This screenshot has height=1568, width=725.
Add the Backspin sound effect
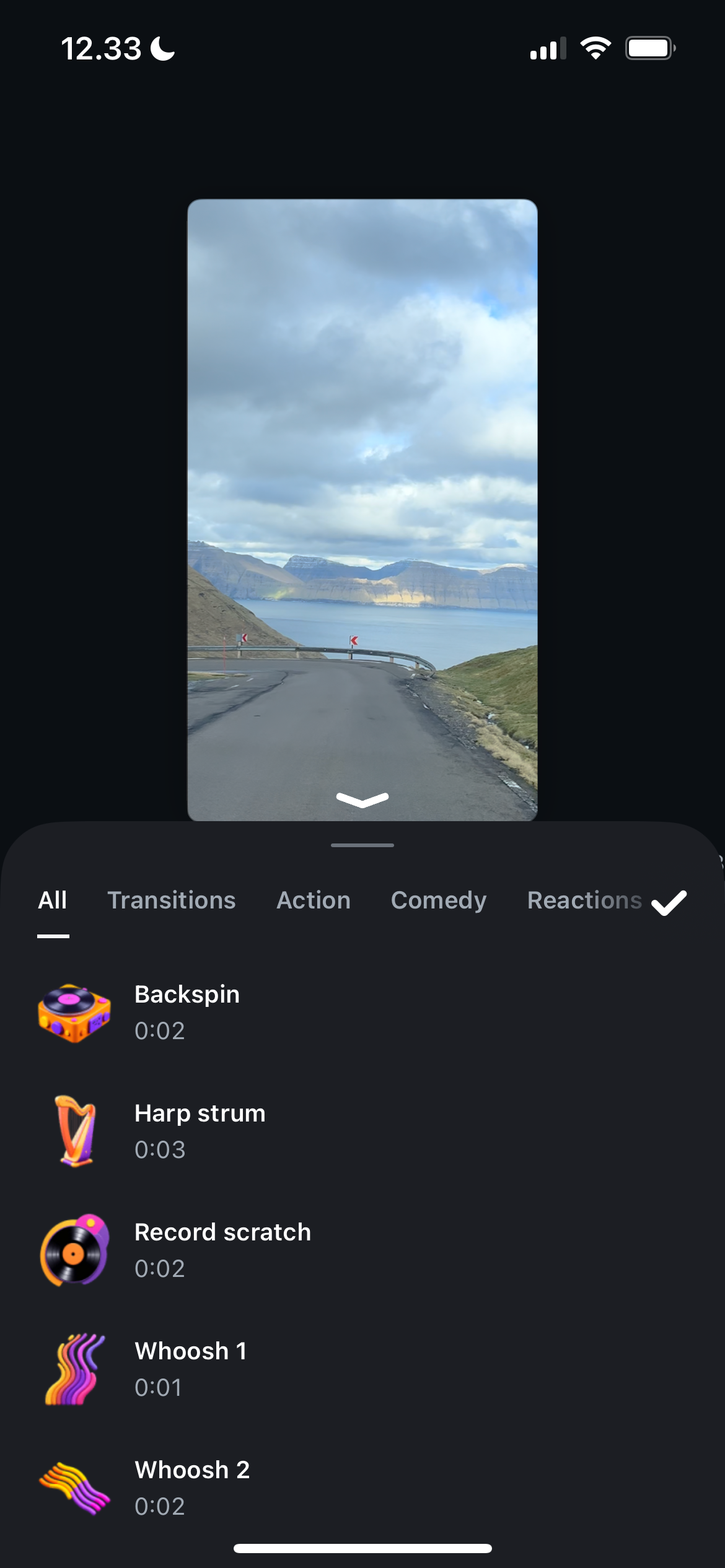(187, 1012)
